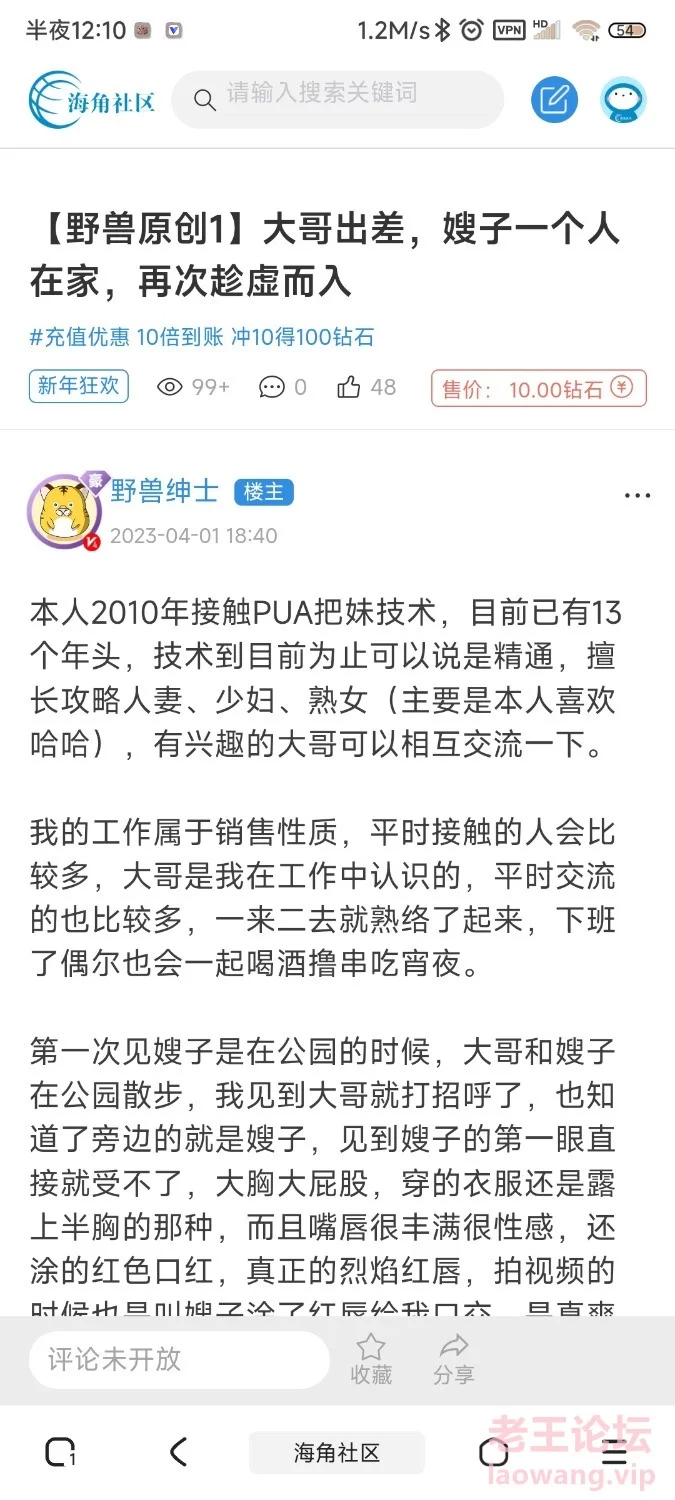Go back with browser back arrow
This screenshot has width=675, height=1500.
pos(179,1452)
